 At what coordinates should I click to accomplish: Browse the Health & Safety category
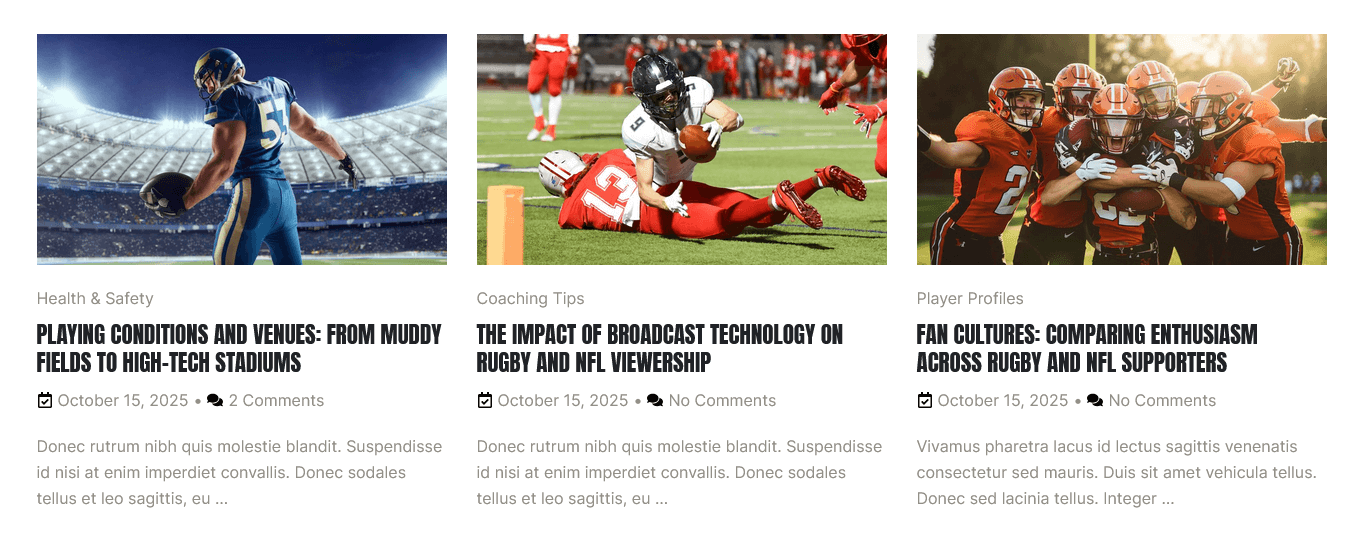(x=95, y=298)
